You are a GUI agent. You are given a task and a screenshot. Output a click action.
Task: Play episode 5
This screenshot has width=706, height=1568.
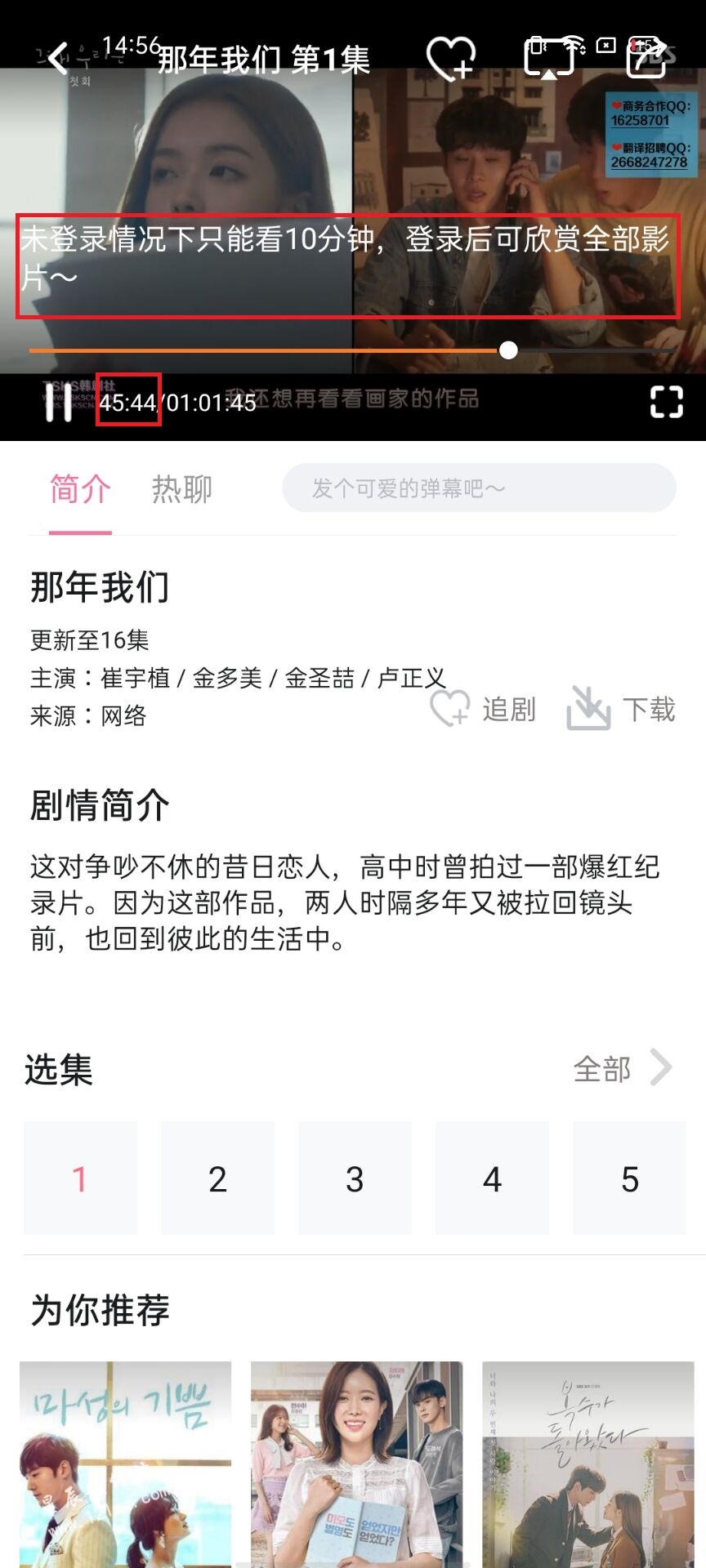coord(629,1178)
